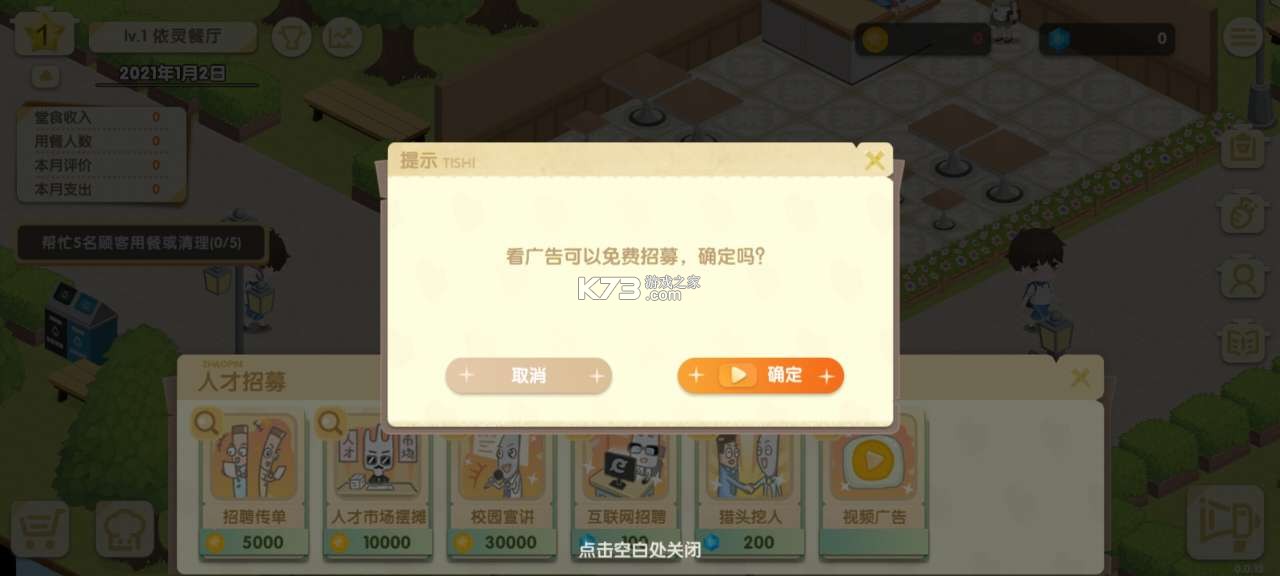
Task: Open the trophy achievements icon
Action: click(292, 37)
